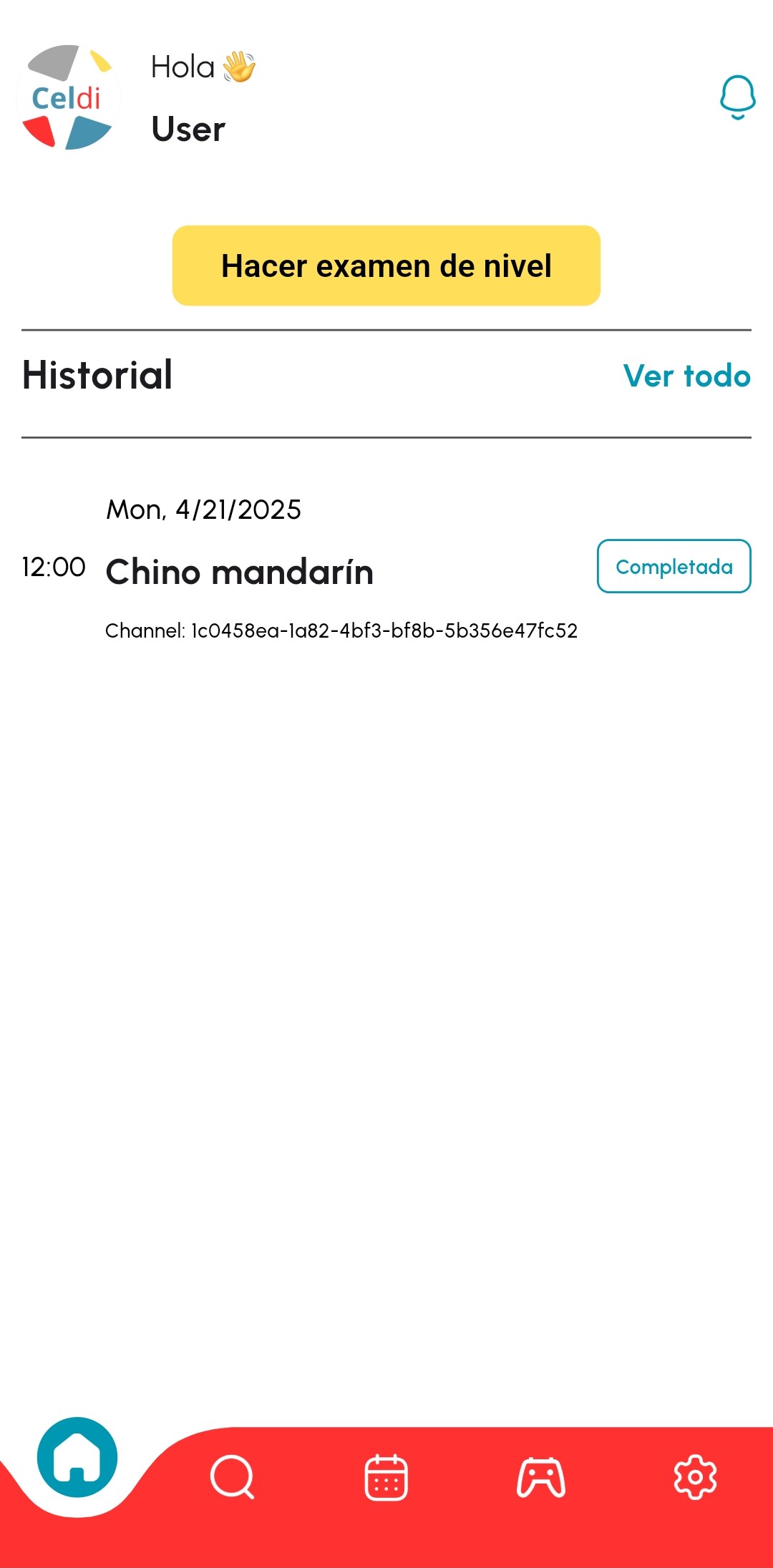Open the Chino mandarín class entry
This screenshot has height=1568, width=773.
(240, 572)
